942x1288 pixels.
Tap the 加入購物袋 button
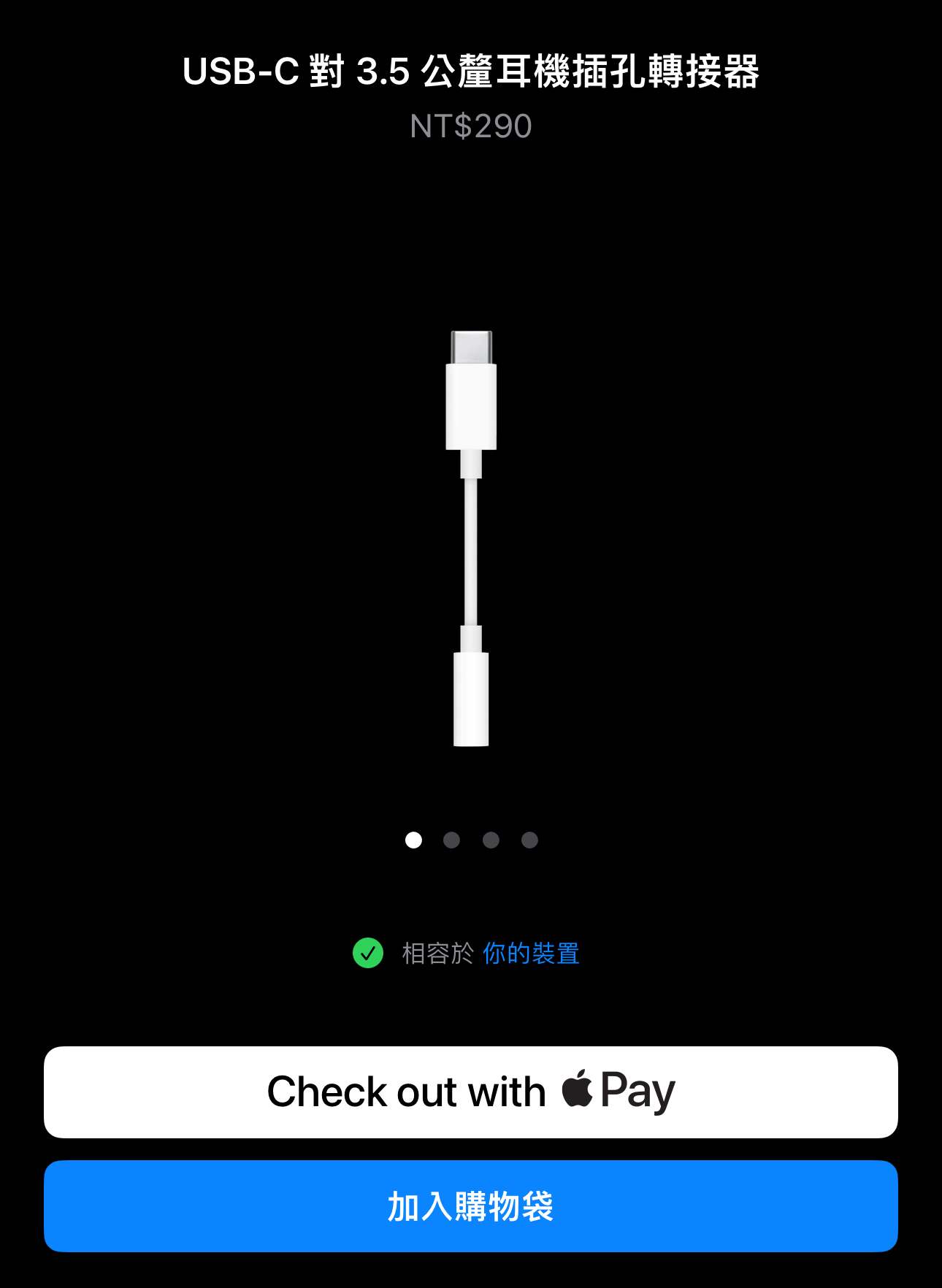tap(471, 1205)
